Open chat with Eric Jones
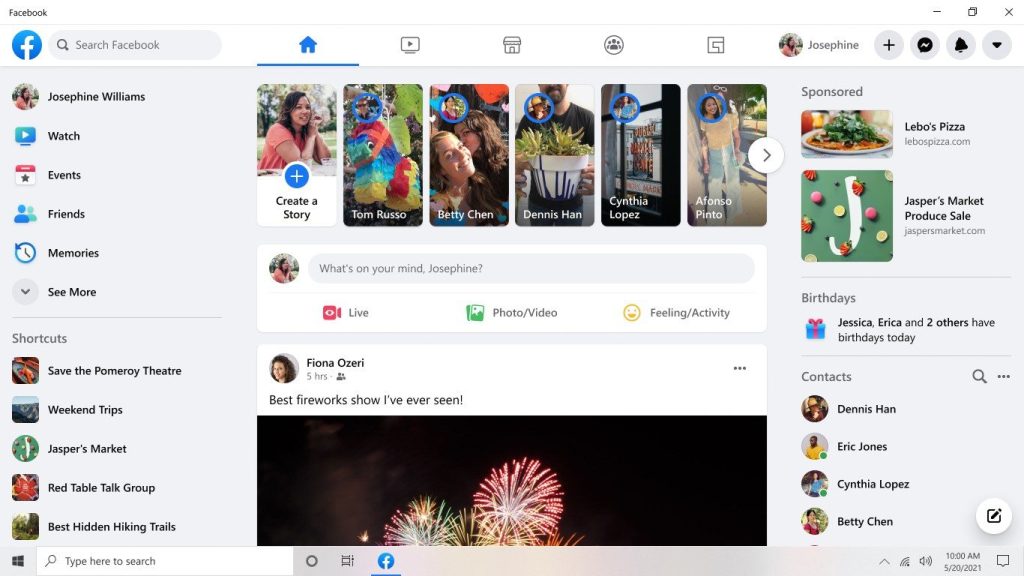1024x576 pixels. 861,447
